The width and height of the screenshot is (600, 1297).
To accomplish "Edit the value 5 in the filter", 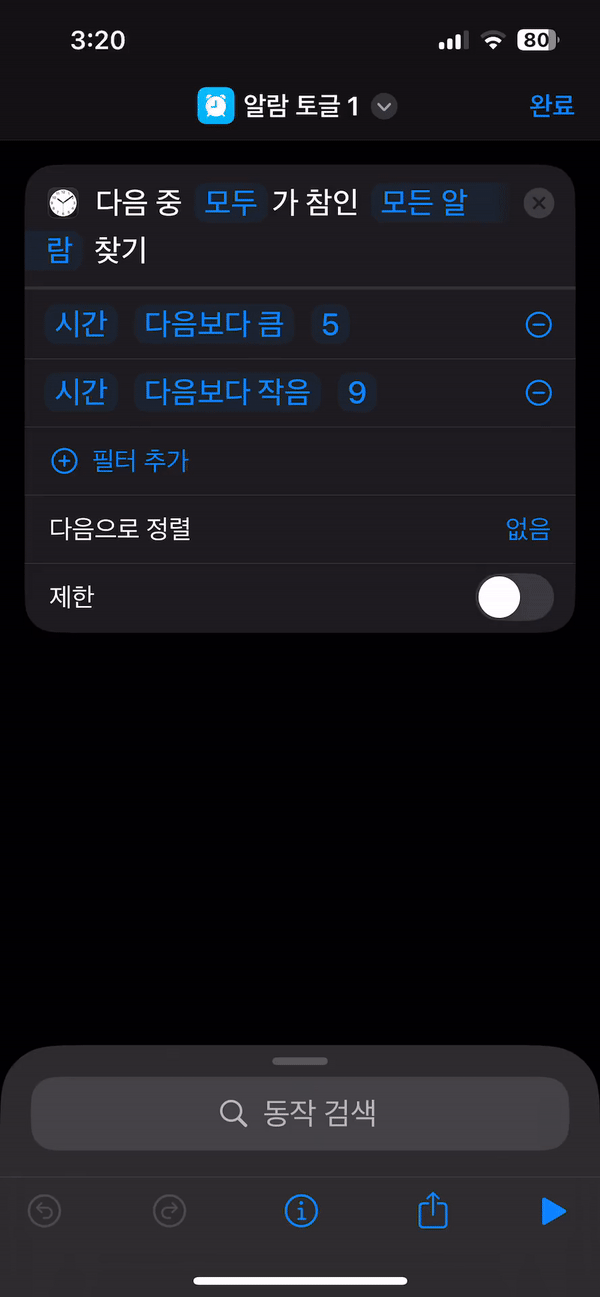I will pyautogui.click(x=330, y=324).
